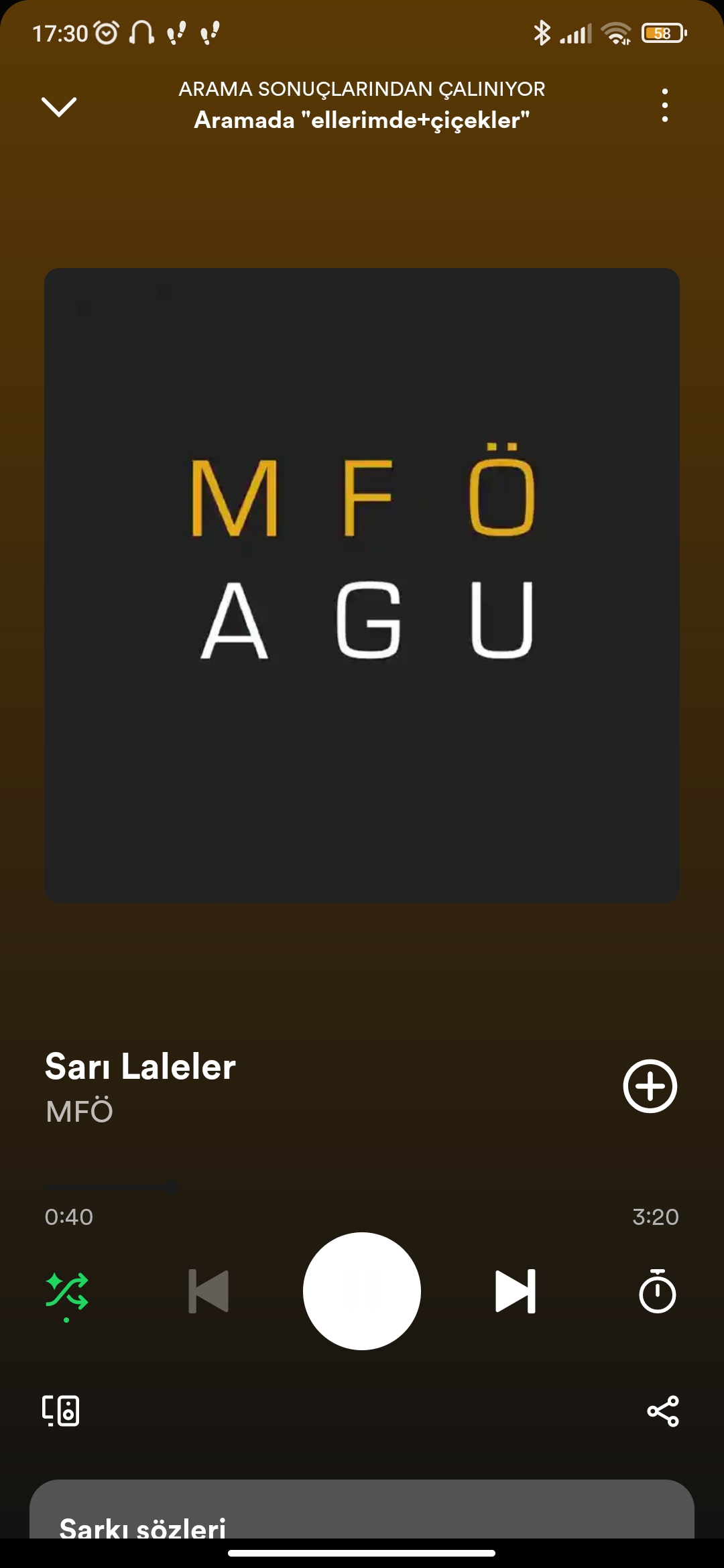Skip to the next track
The image size is (724, 1568).
(x=516, y=1291)
